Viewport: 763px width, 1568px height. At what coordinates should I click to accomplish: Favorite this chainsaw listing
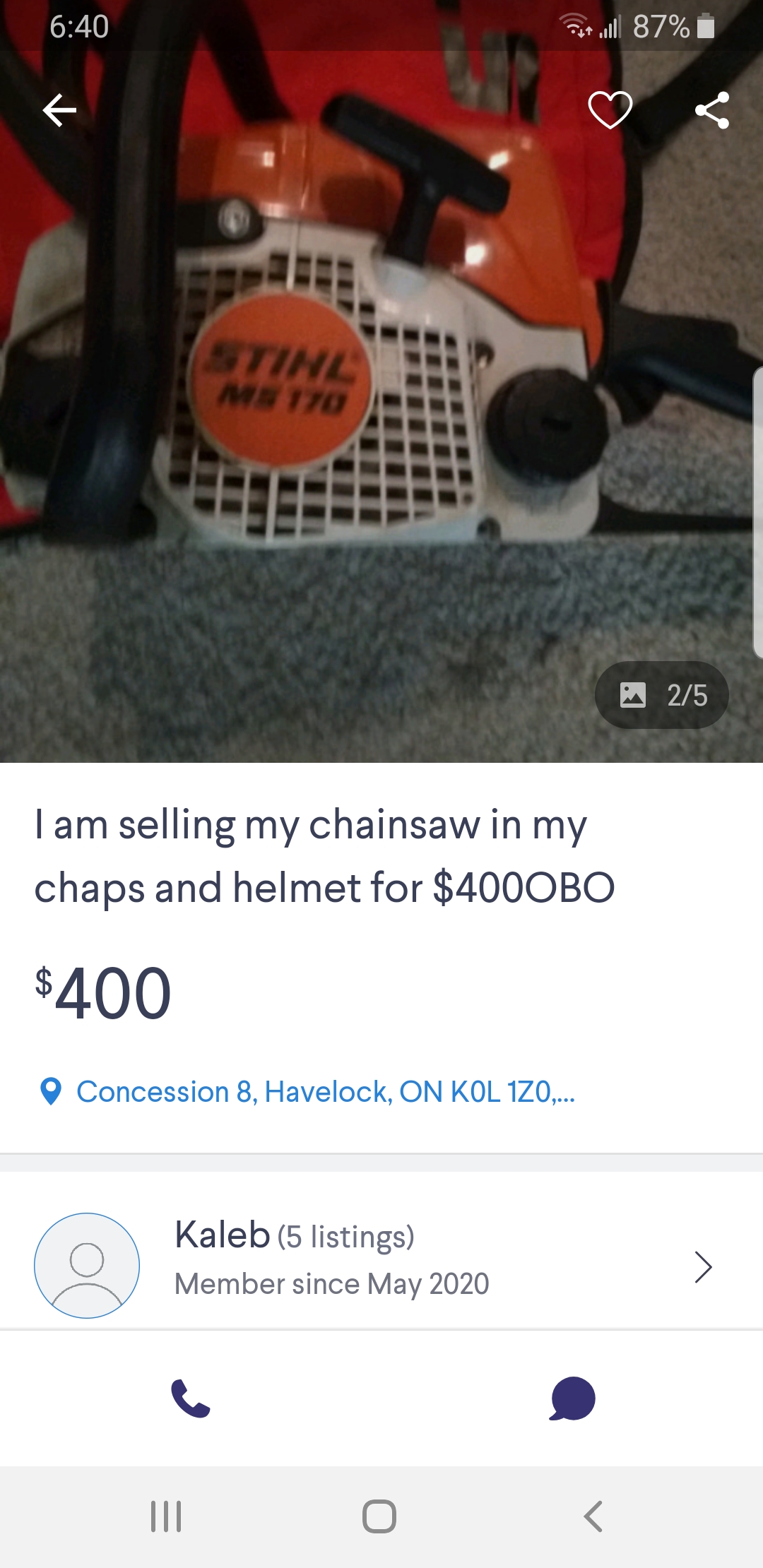click(610, 111)
